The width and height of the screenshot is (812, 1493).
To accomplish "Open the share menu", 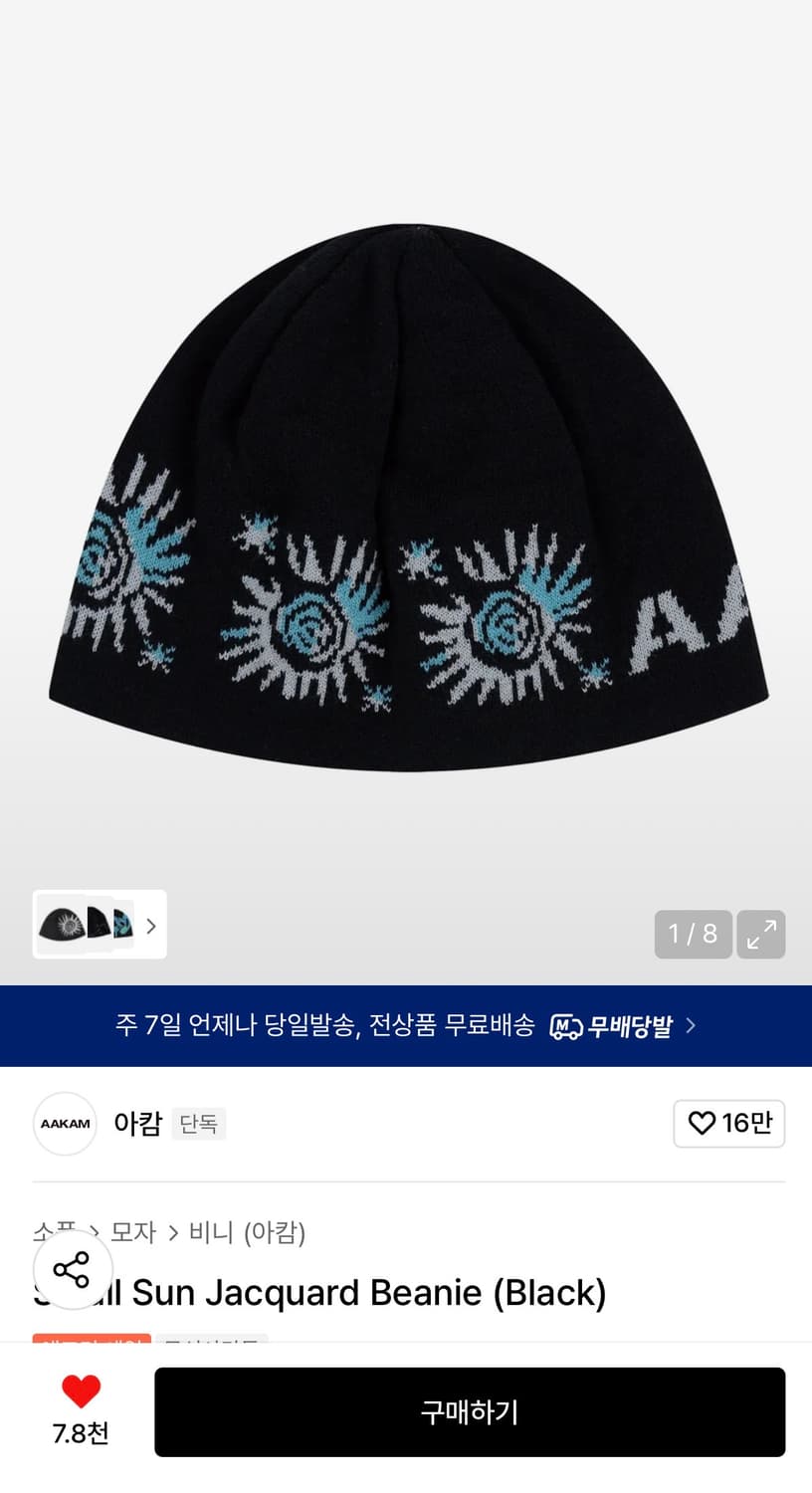I will pos(73,1270).
